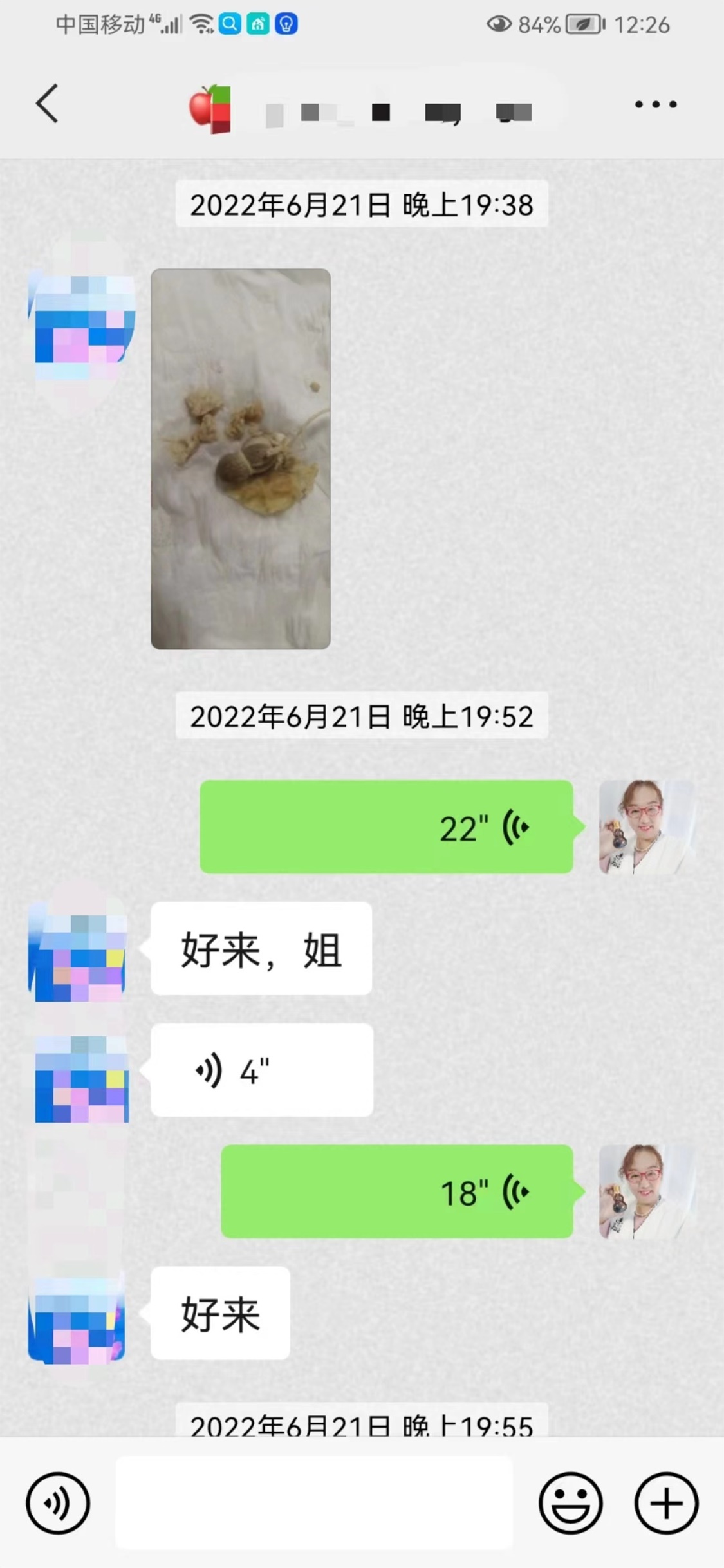Open the three-dot chat options menu
Image resolution: width=724 pixels, height=1568 pixels.
tap(656, 104)
